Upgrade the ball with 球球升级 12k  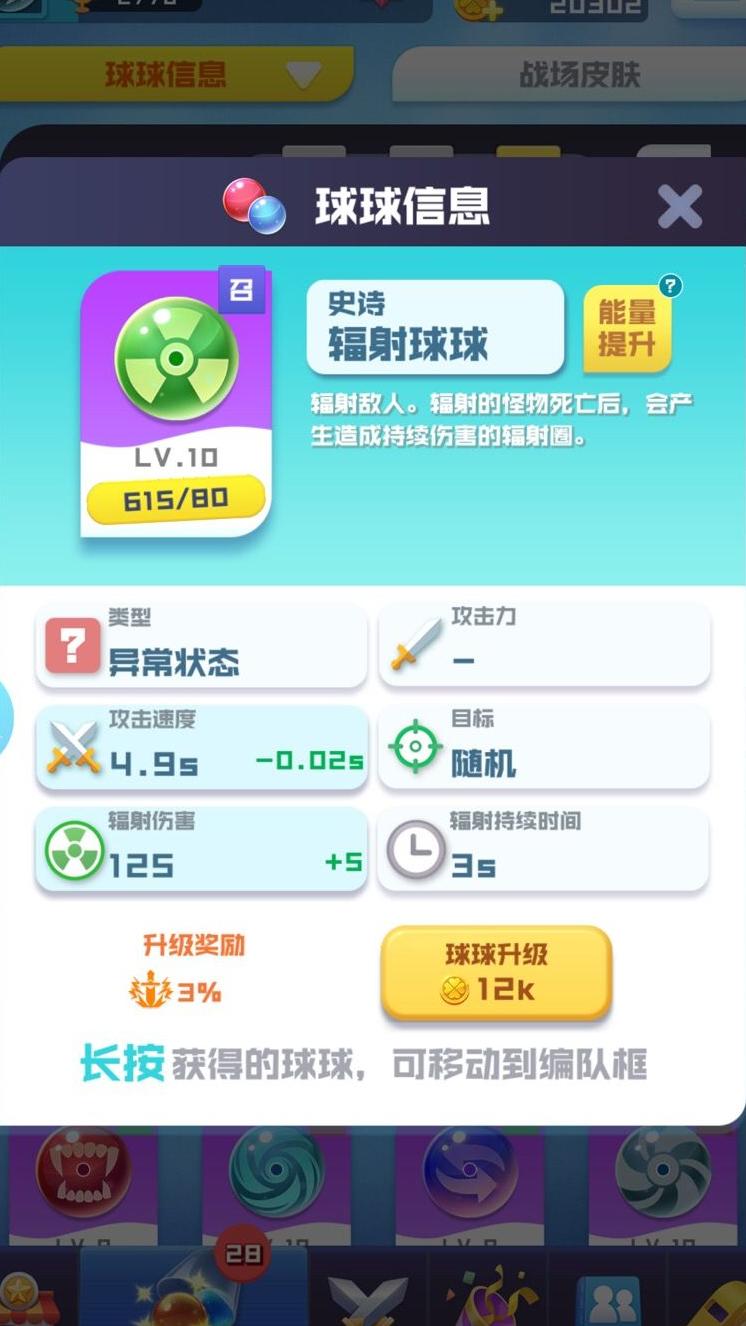point(496,973)
